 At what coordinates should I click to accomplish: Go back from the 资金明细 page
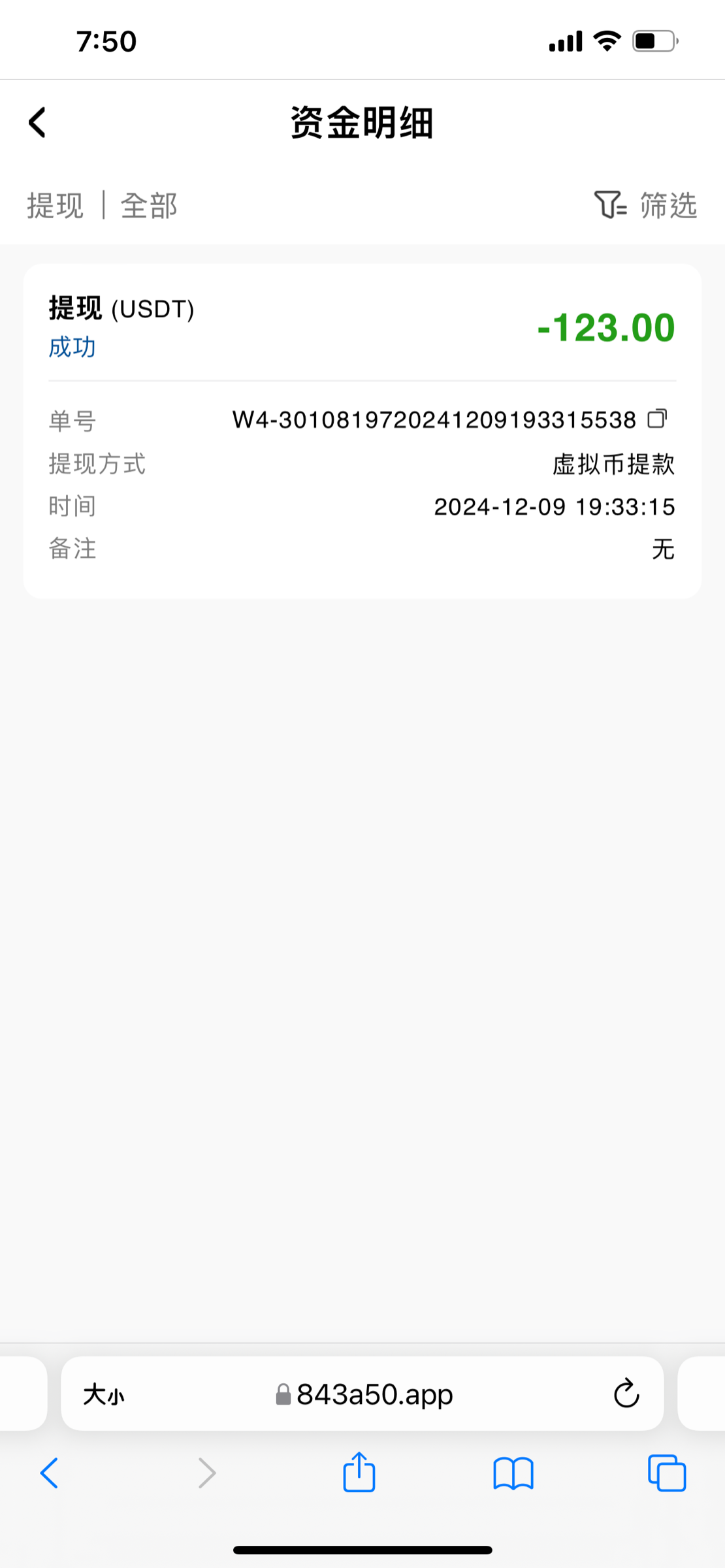[37, 122]
